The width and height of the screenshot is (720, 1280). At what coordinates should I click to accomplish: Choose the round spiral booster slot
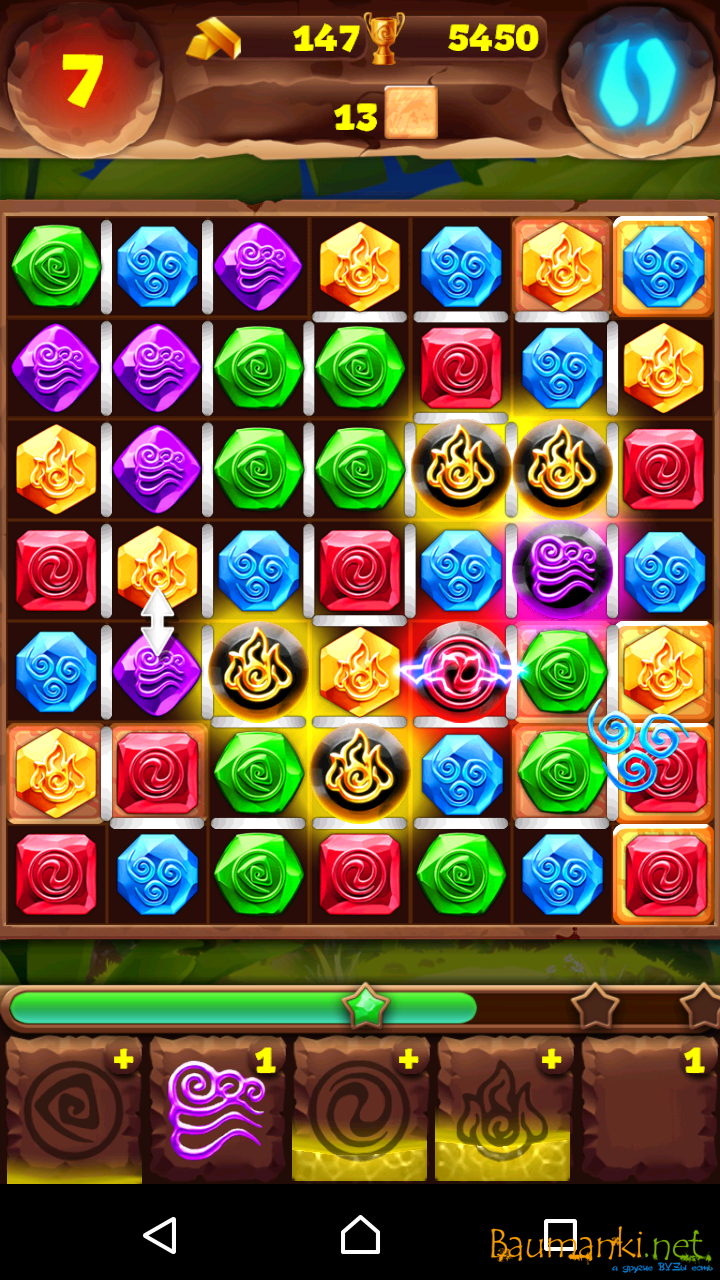(360, 1110)
